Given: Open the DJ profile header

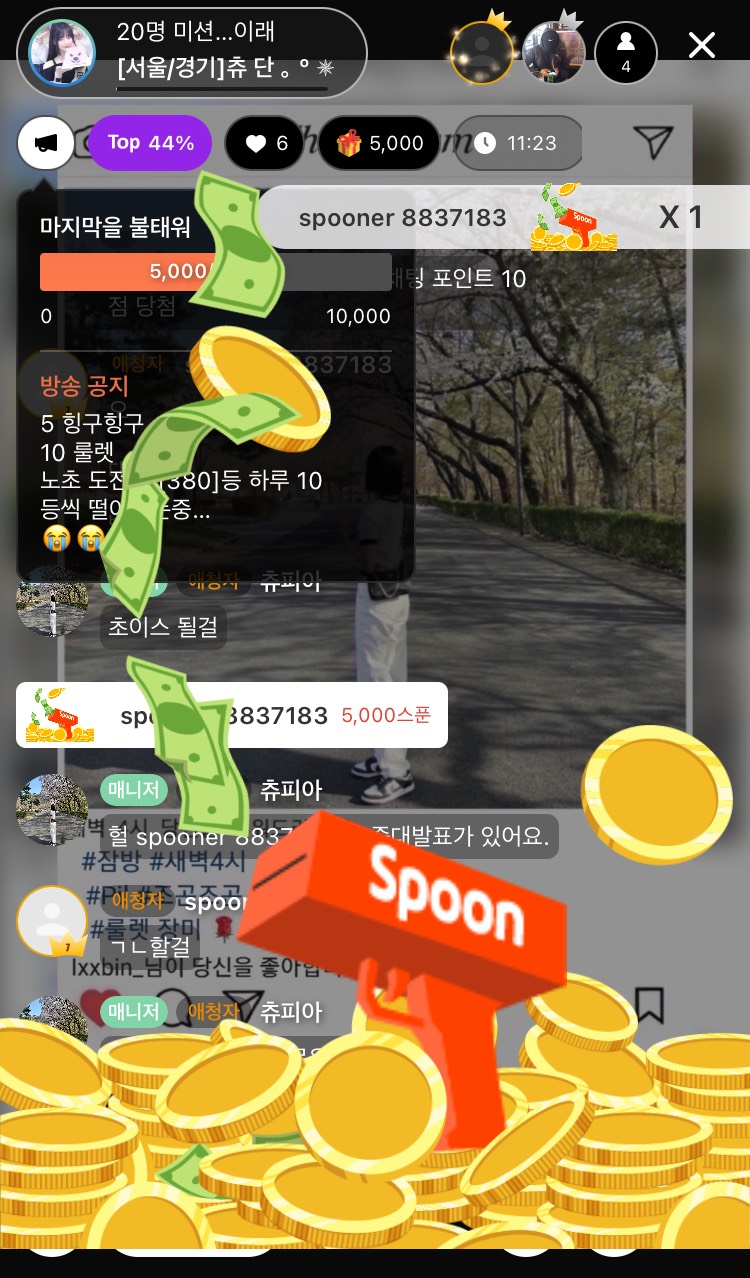Looking at the screenshot, I should pyautogui.click(x=192, y=52).
